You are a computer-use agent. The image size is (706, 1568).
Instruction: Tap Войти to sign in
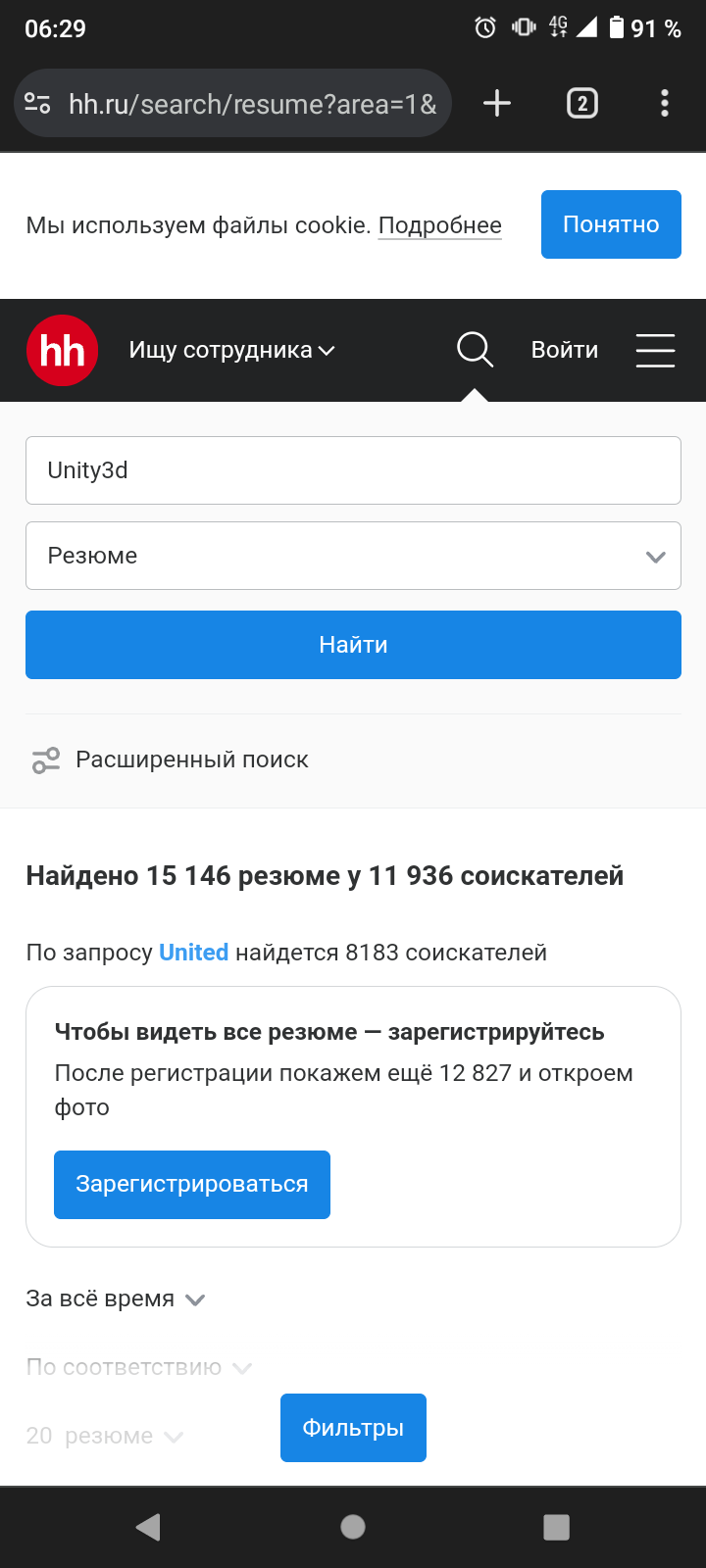pyautogui.click(x=565, y=350)
